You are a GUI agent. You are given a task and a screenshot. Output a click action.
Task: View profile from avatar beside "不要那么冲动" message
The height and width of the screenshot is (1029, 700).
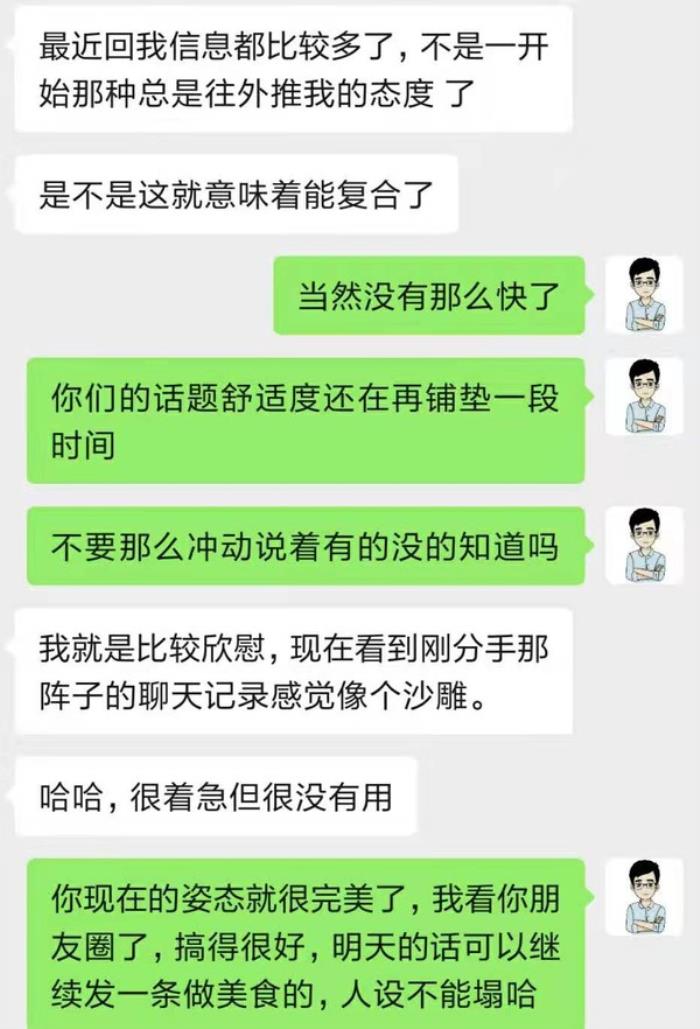click(644, 546)
